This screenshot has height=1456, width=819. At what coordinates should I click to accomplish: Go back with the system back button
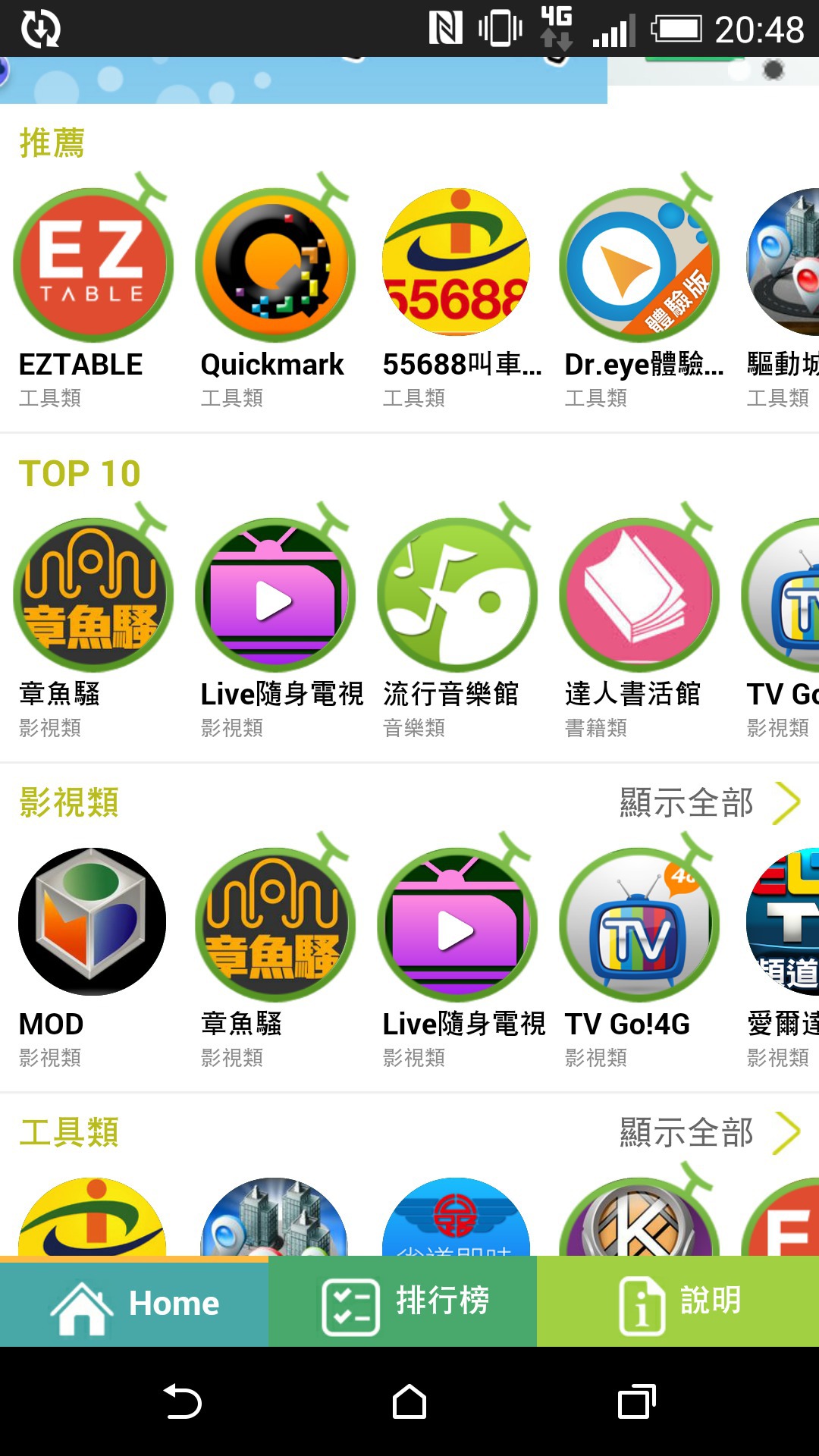coord(182,1401)
